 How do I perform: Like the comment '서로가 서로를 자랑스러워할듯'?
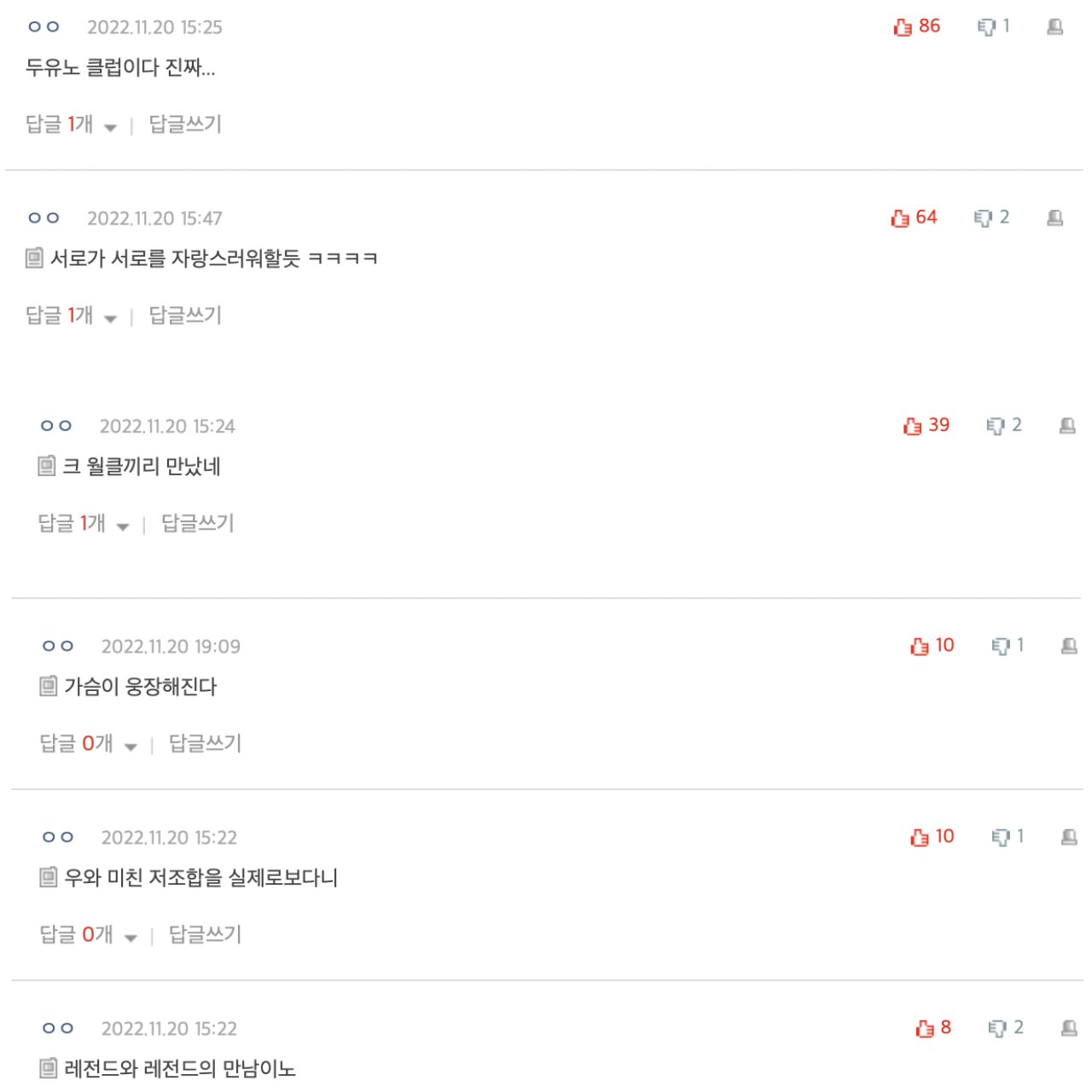[x=900, y=218]
